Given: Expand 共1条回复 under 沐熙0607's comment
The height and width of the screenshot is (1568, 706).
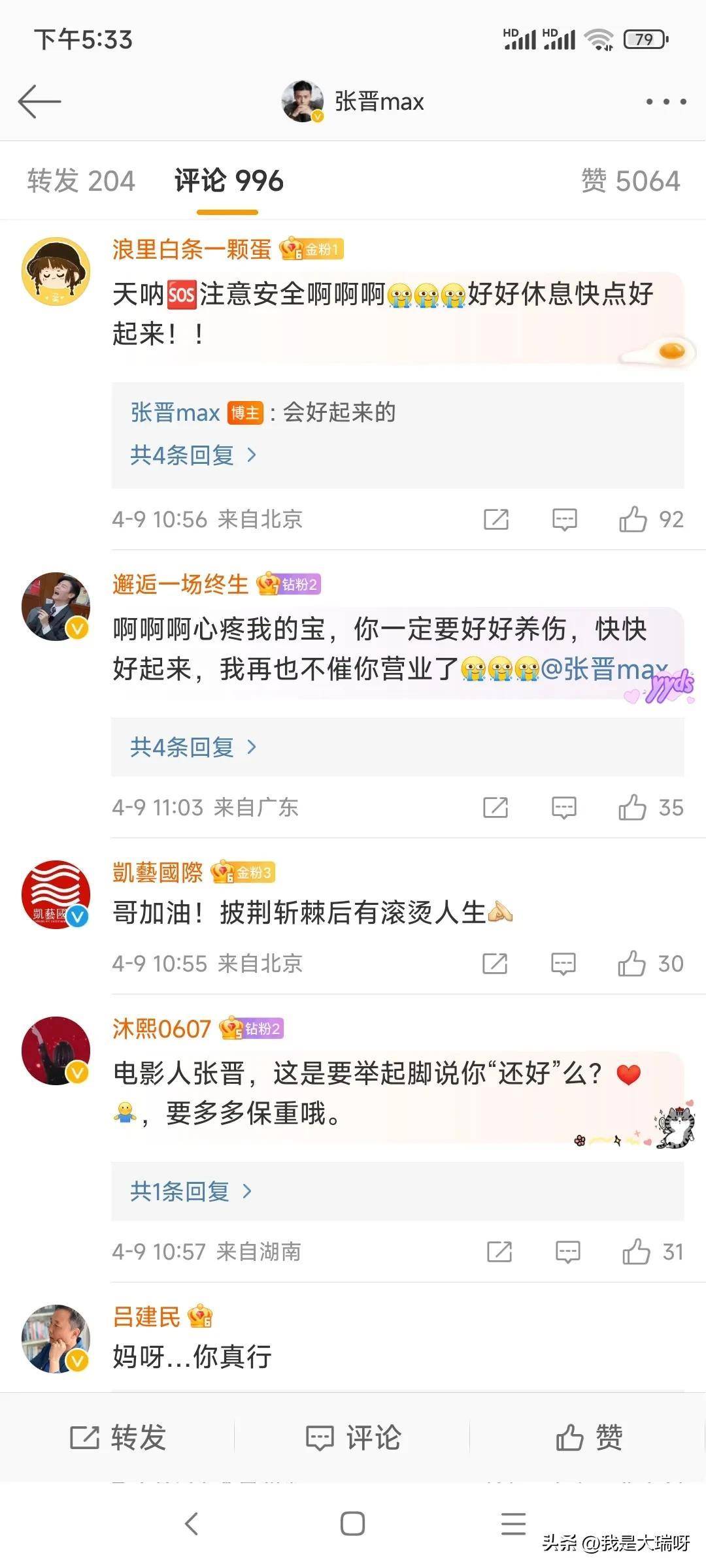Looking at the screenshot, I should (x=190, y=1191).
